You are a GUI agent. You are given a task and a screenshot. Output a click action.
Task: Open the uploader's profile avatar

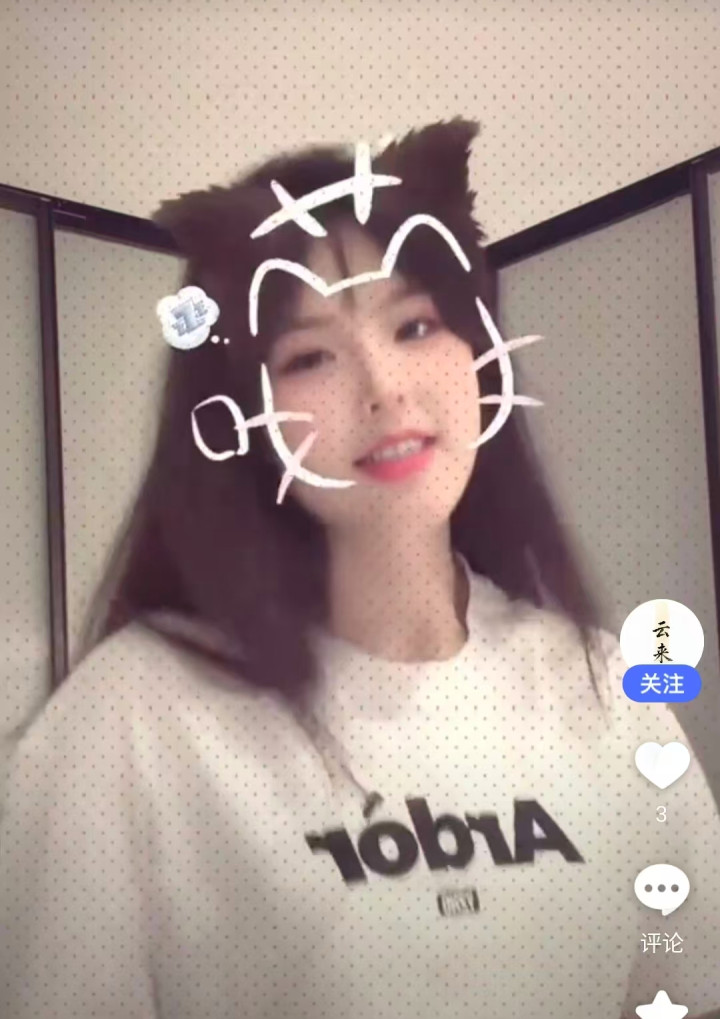point(661,634)
